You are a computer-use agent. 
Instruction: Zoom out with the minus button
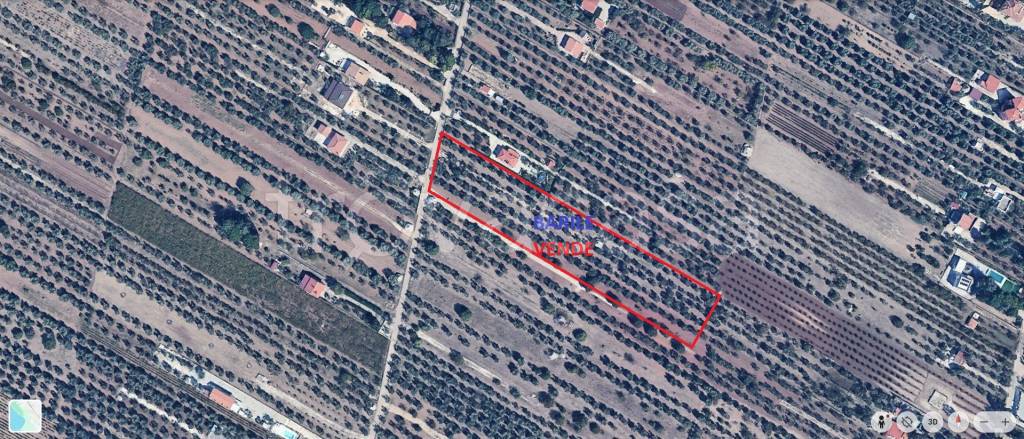pos(984,422)
